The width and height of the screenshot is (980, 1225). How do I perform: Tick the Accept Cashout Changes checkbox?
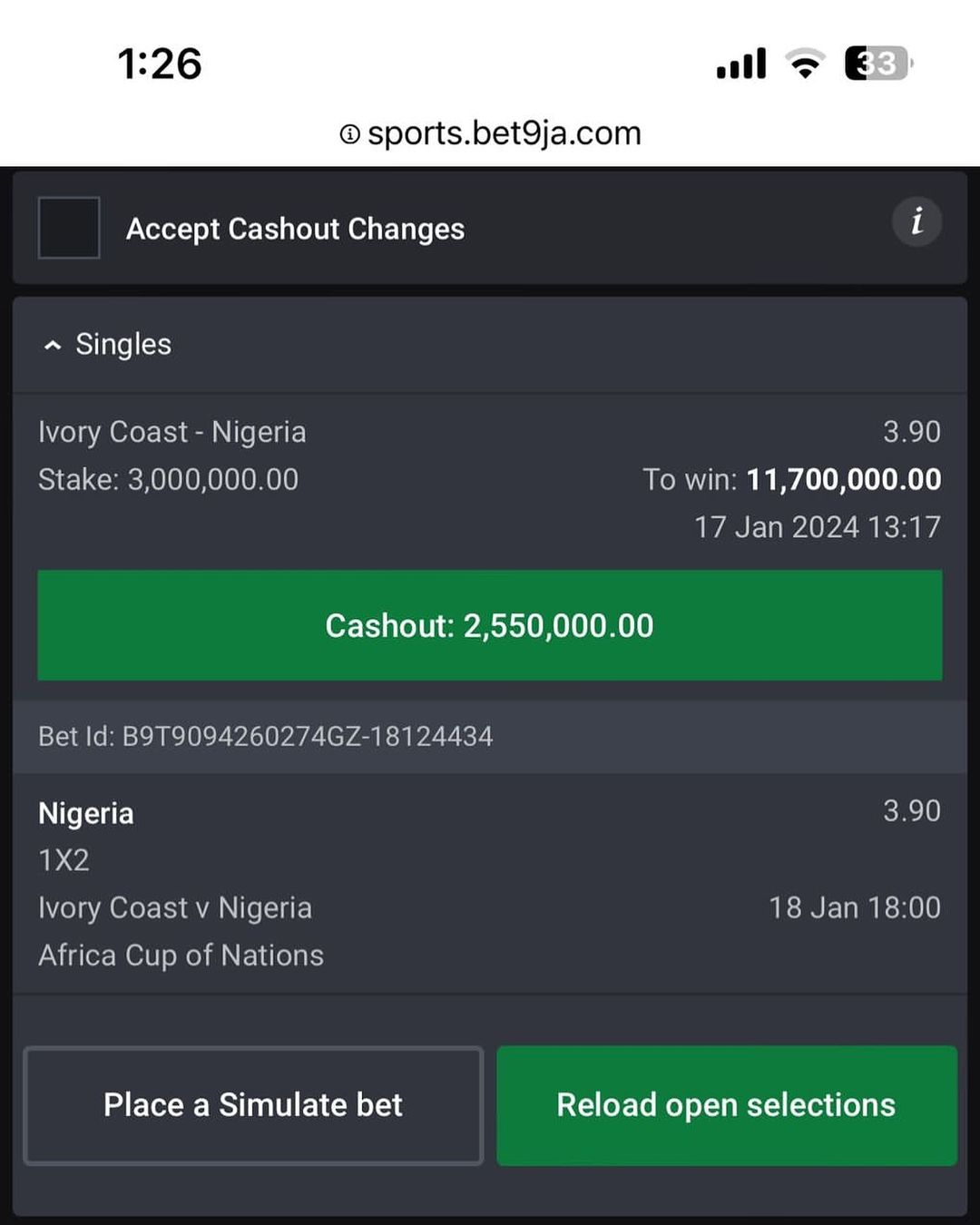click(x=69, y=228)
